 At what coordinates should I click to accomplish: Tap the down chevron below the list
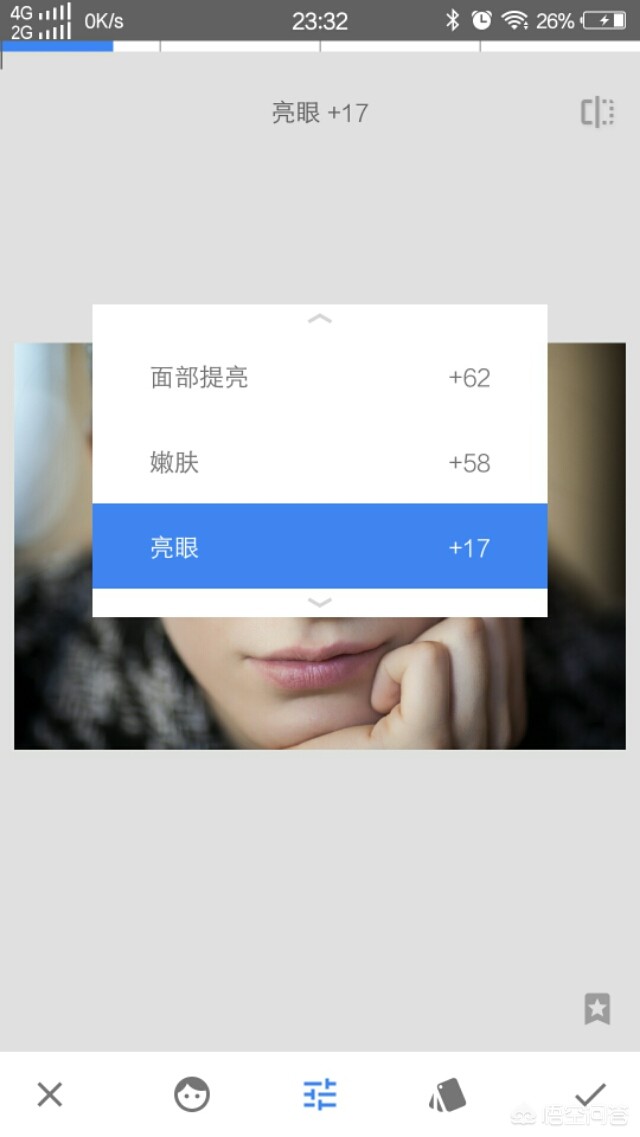pyautogui.click(x=319, y=602)
